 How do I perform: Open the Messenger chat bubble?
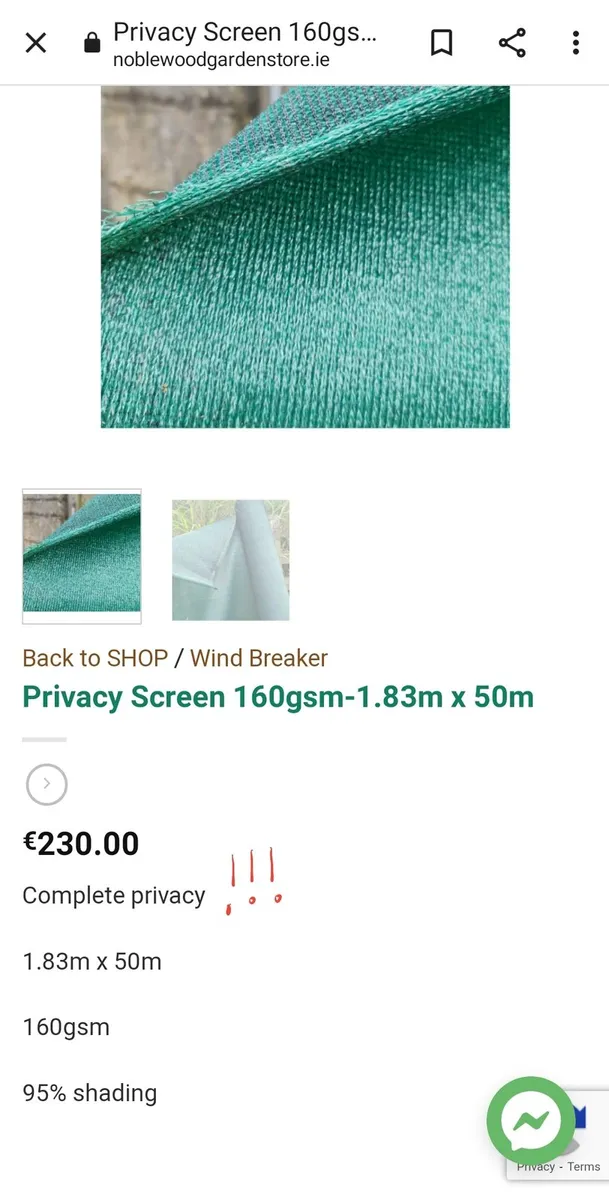[x=531, y=1121]
